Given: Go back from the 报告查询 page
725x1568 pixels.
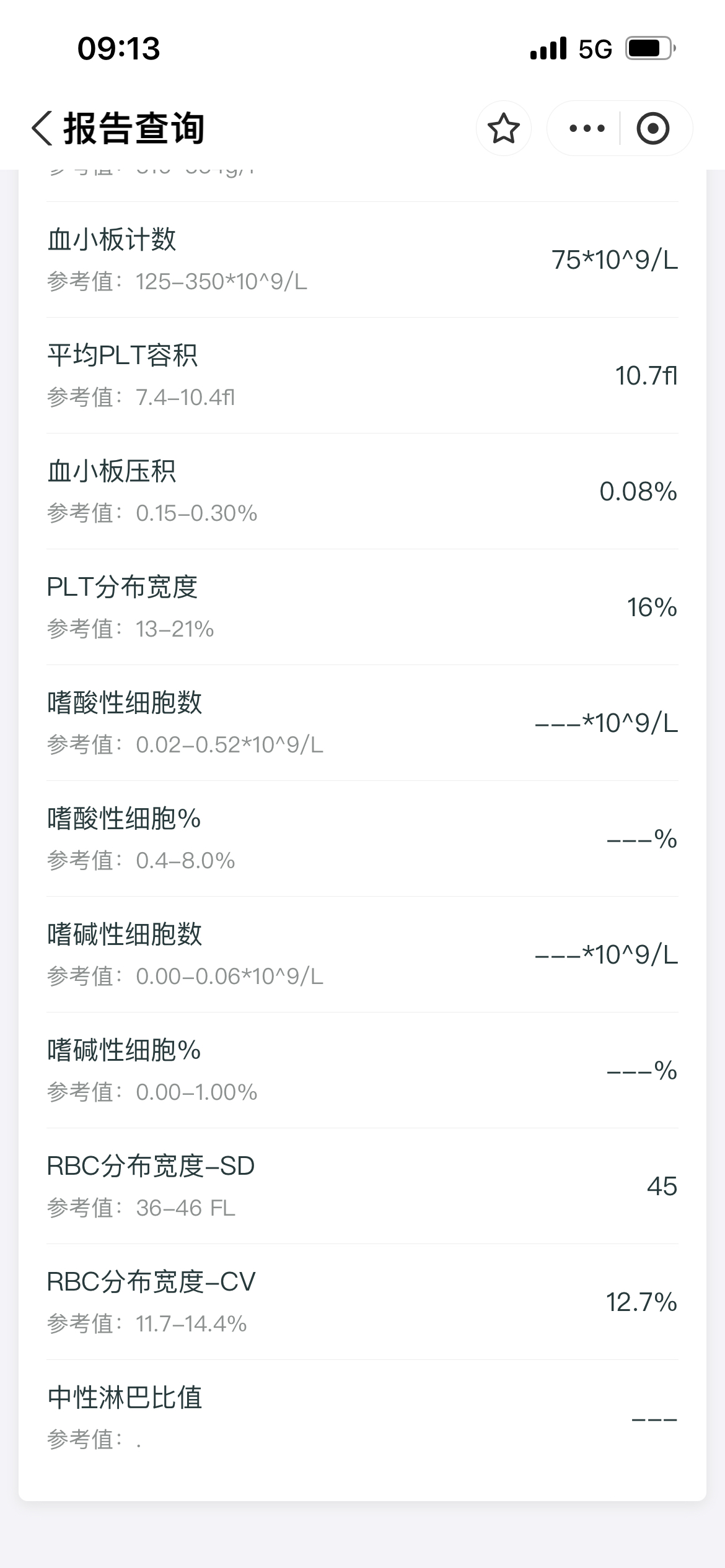Looking at the screenshot, I should [42, 129].
